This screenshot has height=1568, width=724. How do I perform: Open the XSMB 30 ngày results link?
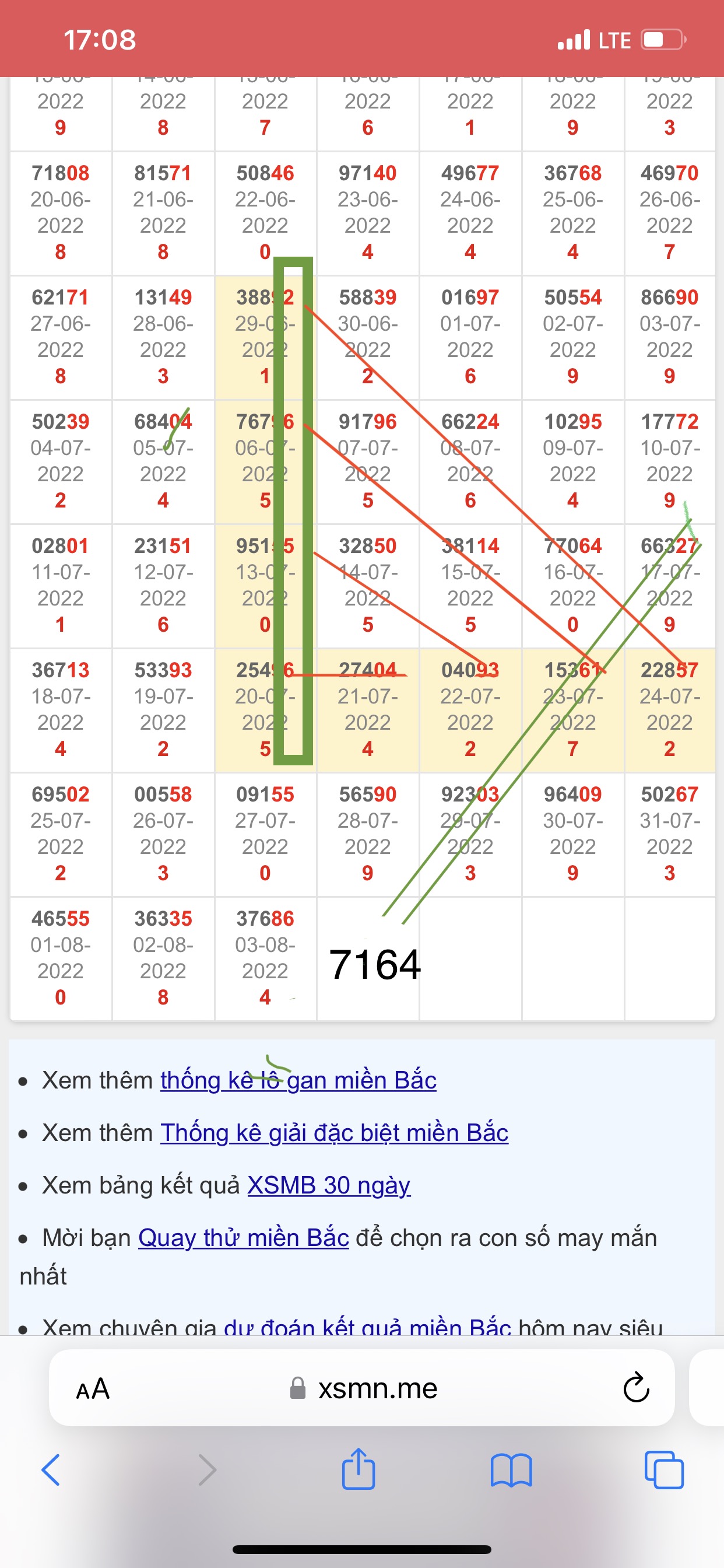[x=329, y=1185]
